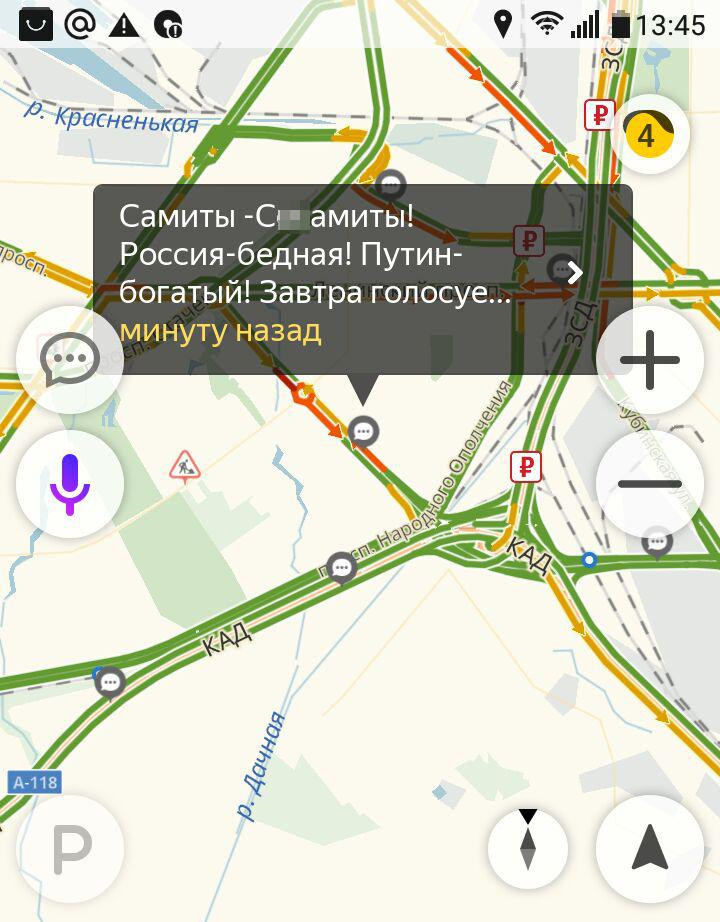The image size is (720, 922).
Task: Go to next comment via the chevron
Action: (575, 272)
